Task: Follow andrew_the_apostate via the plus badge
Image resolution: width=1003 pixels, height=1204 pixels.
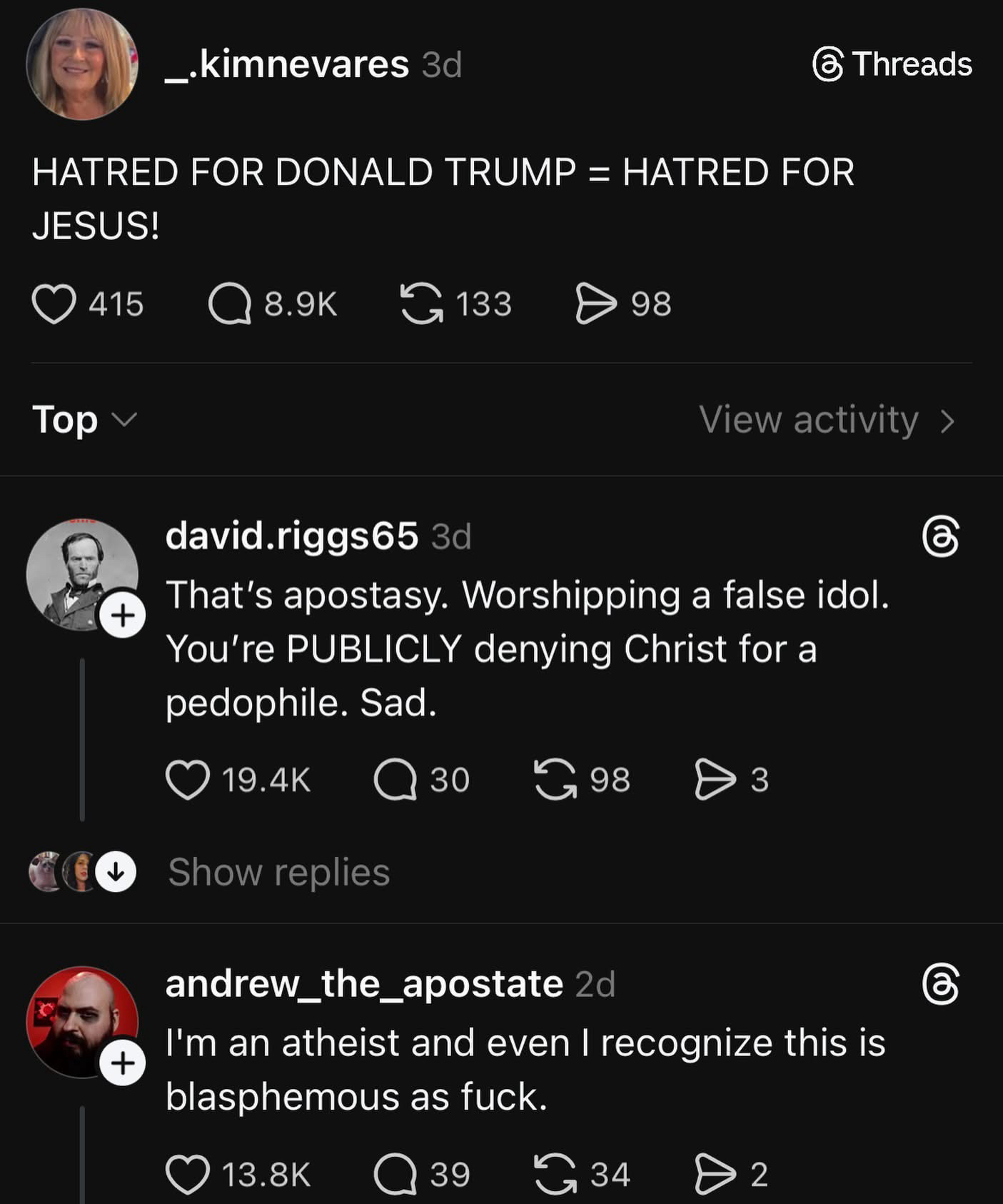Action: [x=123, y=1063]
